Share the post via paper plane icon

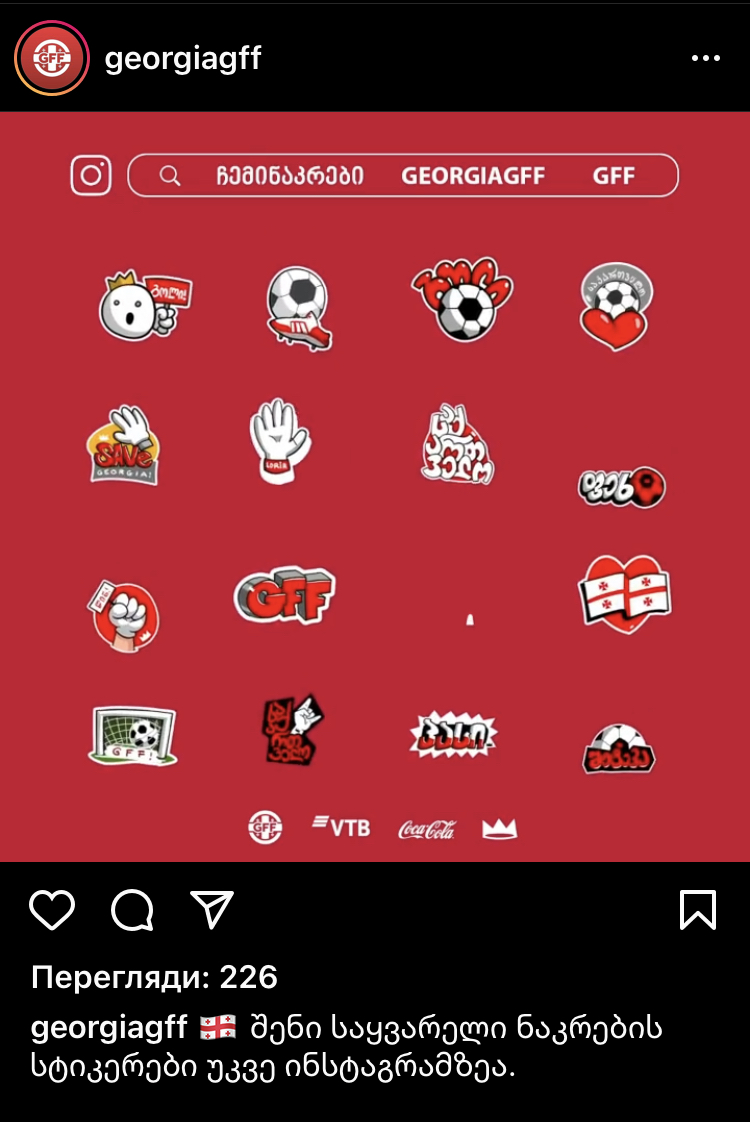(x=212, y=909)
